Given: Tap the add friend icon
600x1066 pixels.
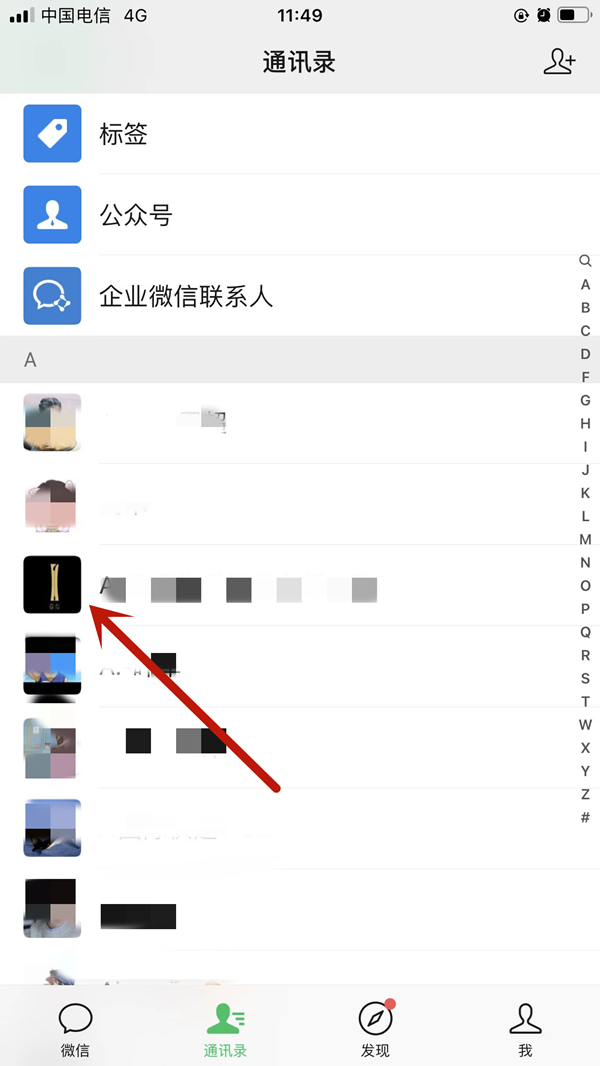Looking at the screenshot, I should tap(559, 61).
